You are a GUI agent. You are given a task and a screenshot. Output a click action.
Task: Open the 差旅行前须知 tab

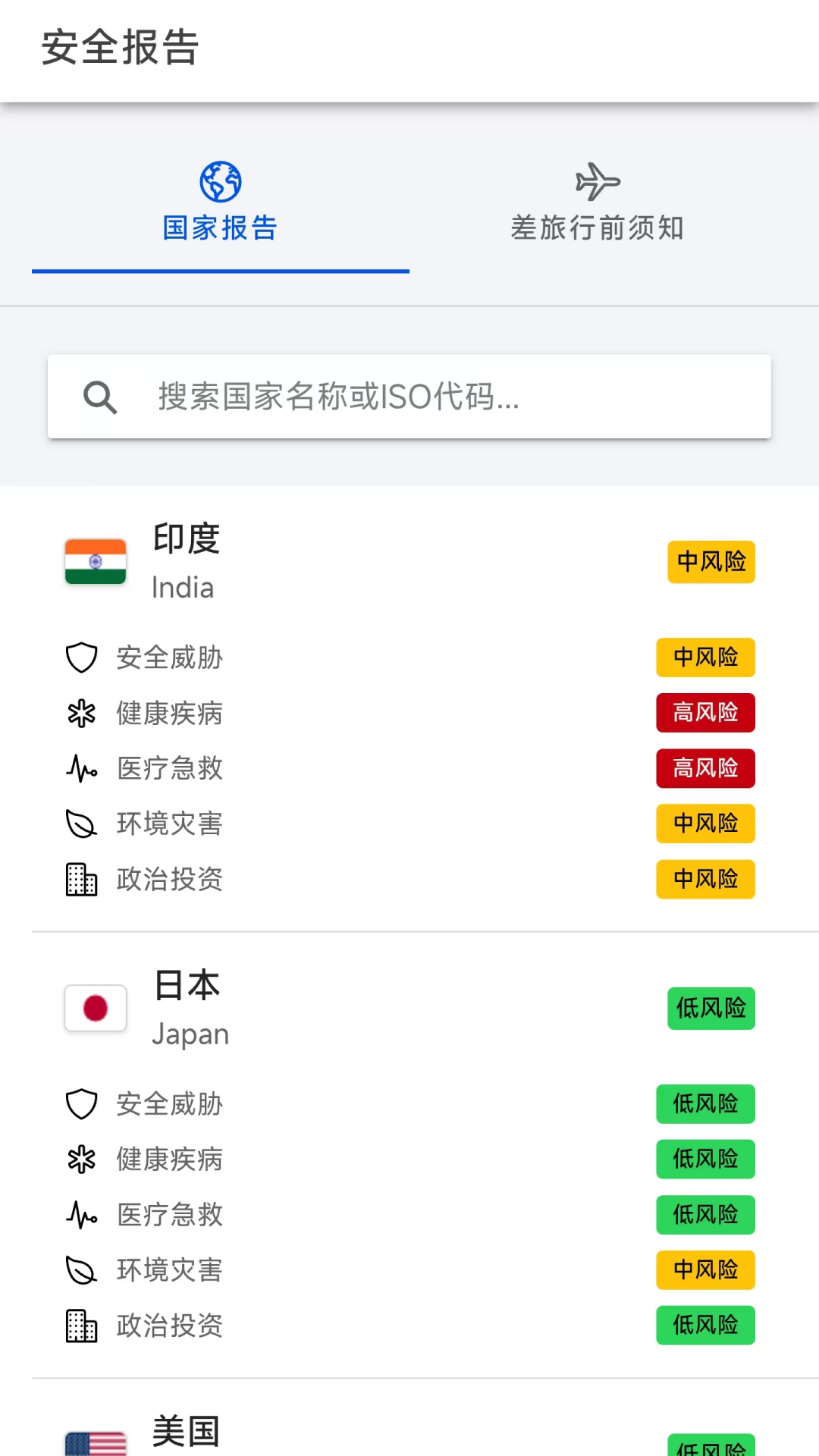coord(598,205)
